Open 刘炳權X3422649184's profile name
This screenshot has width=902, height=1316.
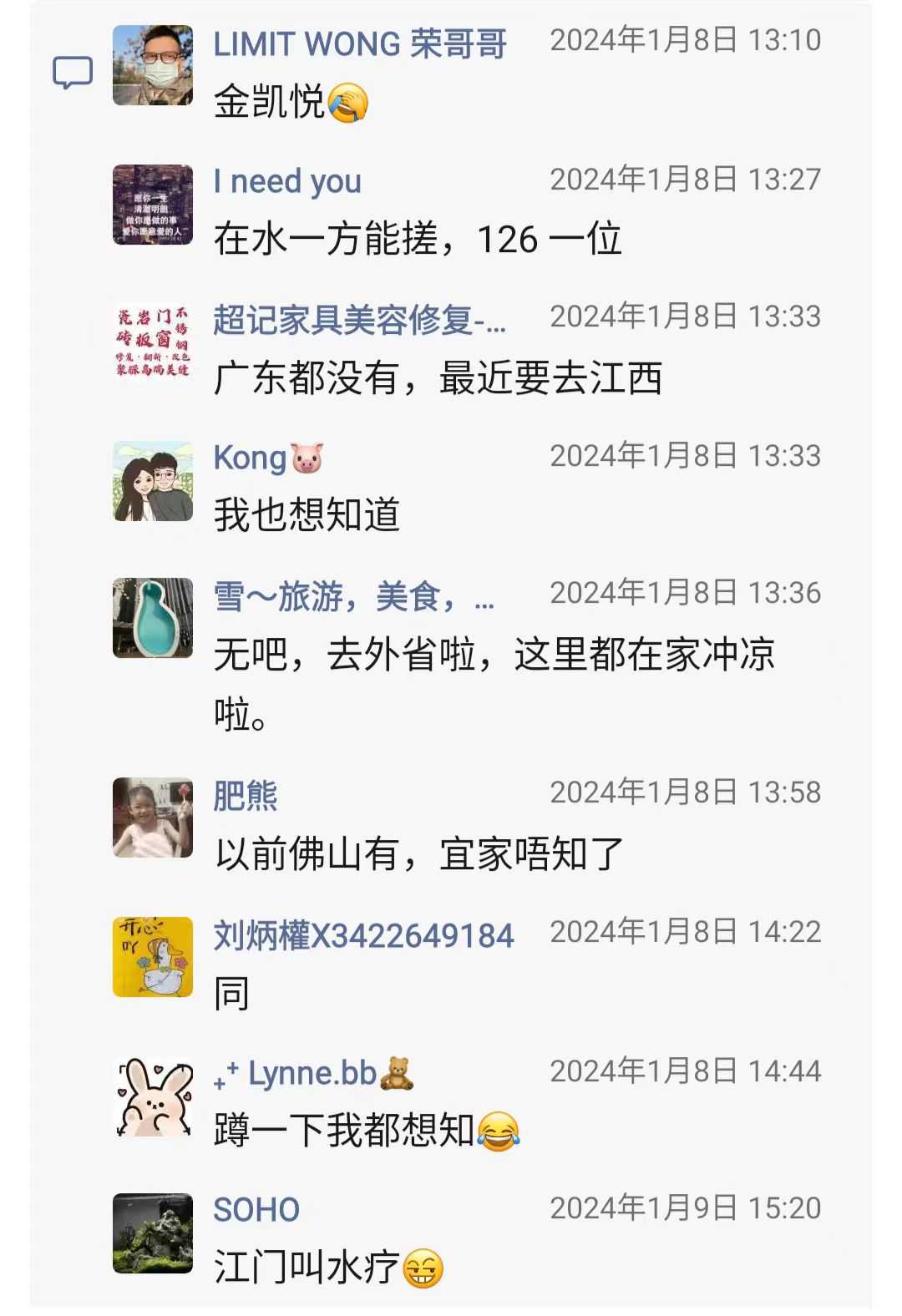tap(363, 935)
